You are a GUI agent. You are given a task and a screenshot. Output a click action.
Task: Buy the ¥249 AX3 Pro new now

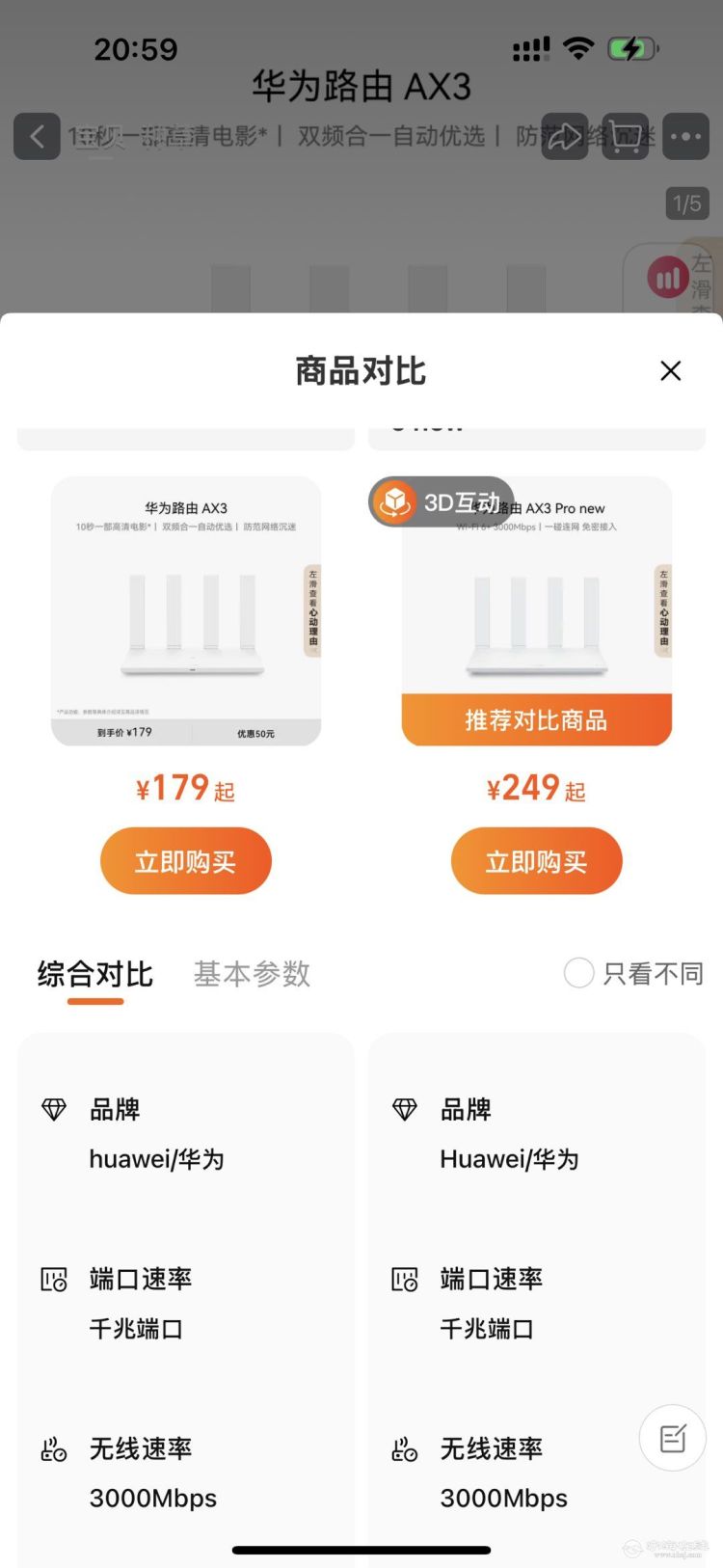click(537, 861)
